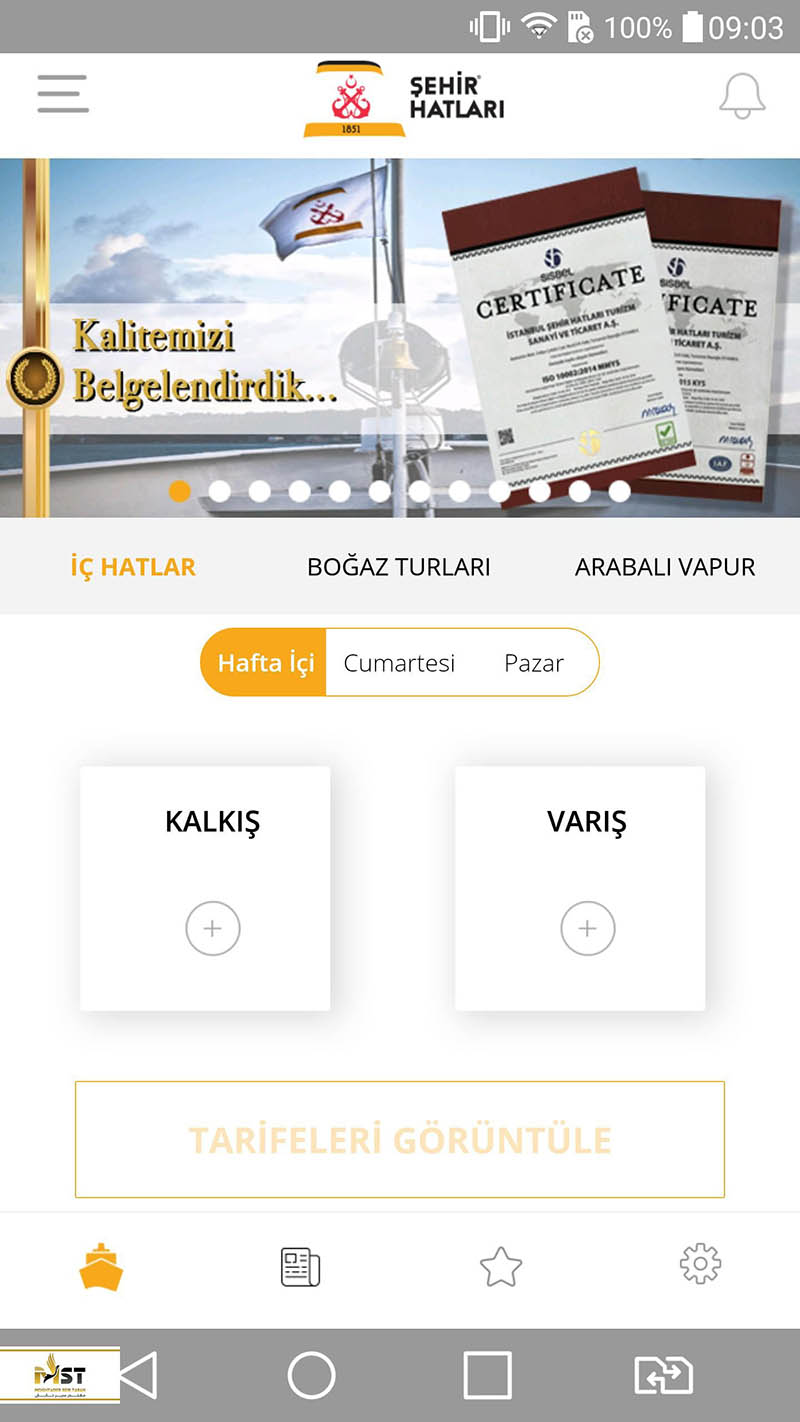Open the settings gear tab
Image resolution: width=800 pixels, height=1422 pixels.
700,1265
